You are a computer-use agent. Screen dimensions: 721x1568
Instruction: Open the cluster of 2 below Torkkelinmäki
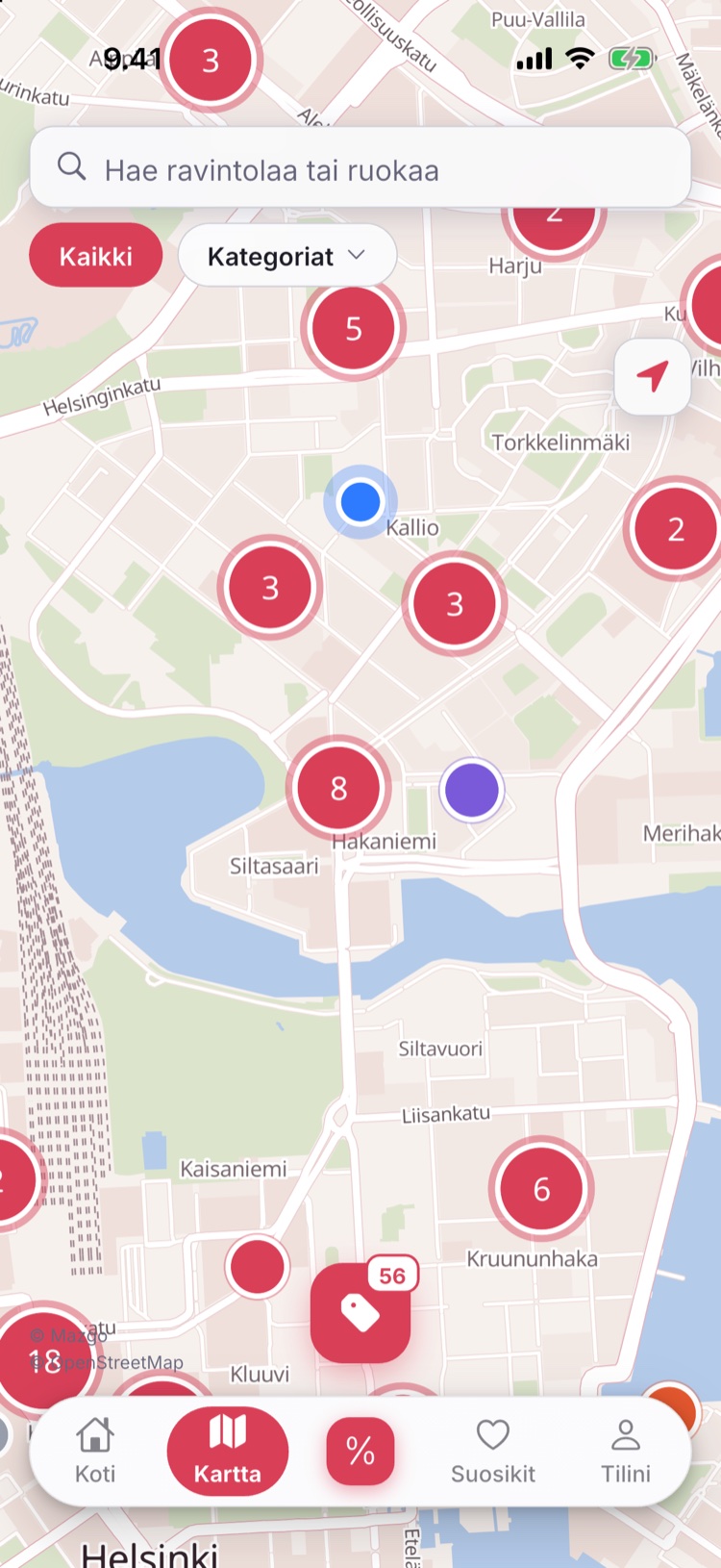pos(674,528)
